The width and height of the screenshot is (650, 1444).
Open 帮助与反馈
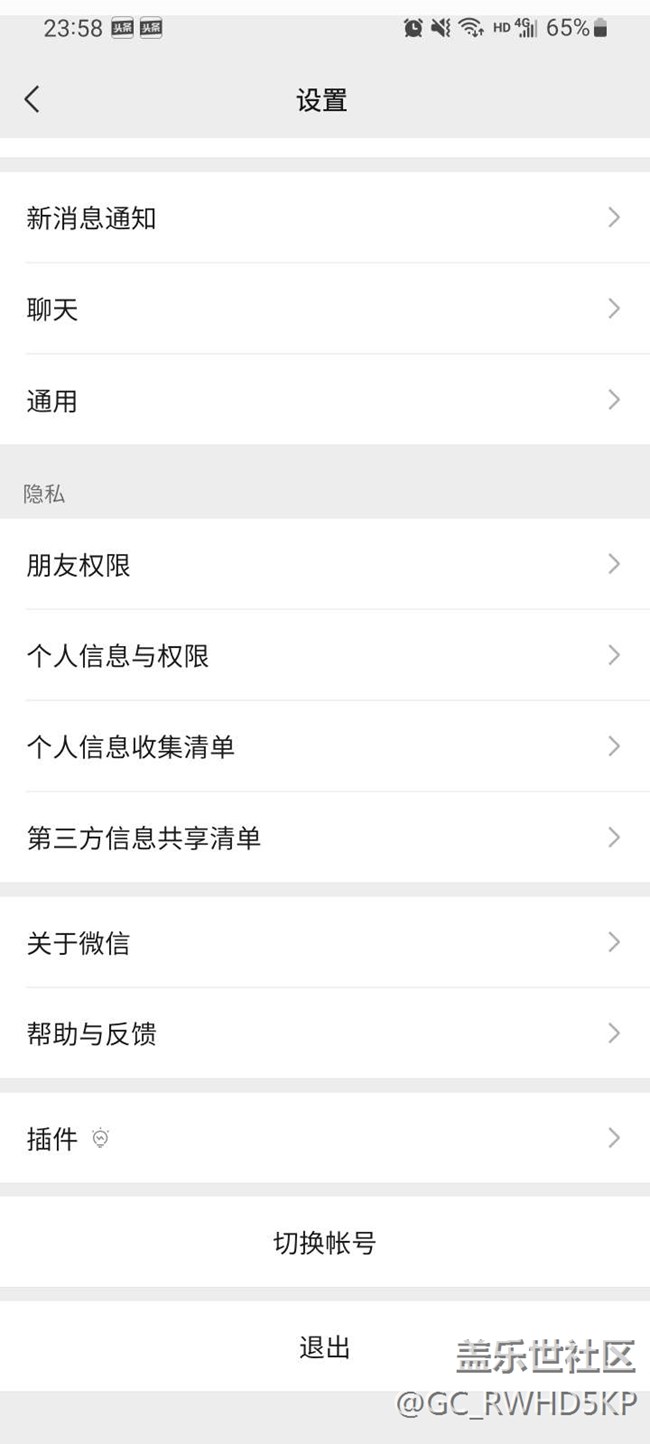click(325, 1033)
